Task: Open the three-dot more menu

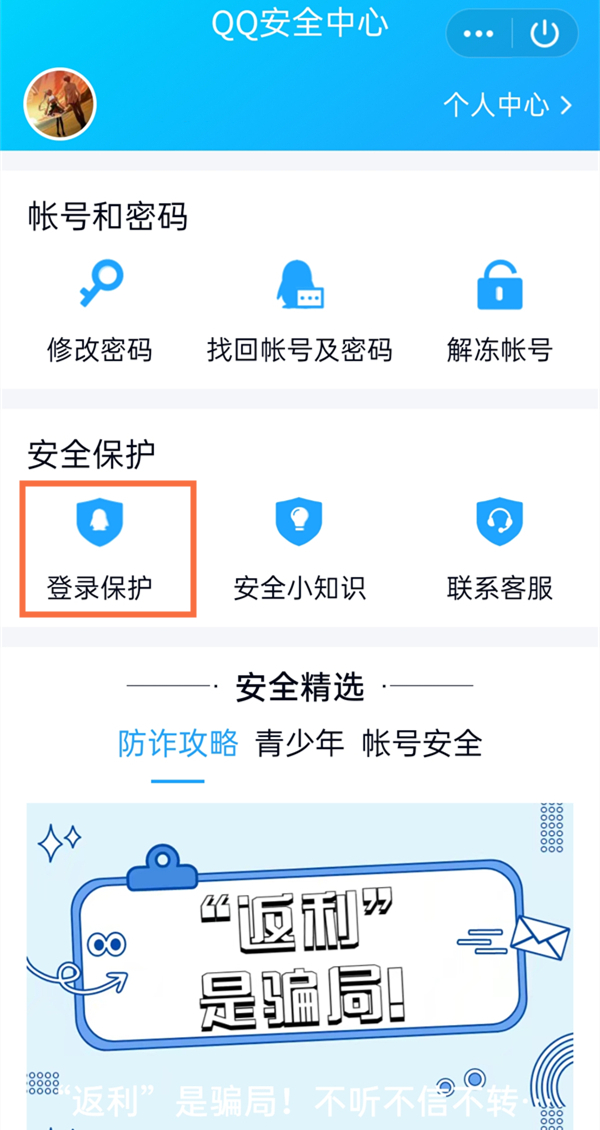Action: [x=479, y=34]
